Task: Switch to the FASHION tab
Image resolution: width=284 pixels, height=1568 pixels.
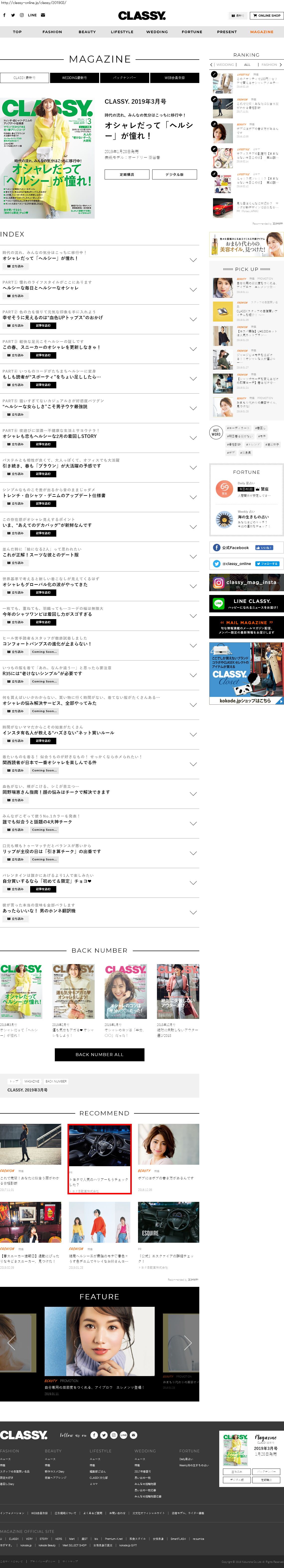Action: click(52, 32)
